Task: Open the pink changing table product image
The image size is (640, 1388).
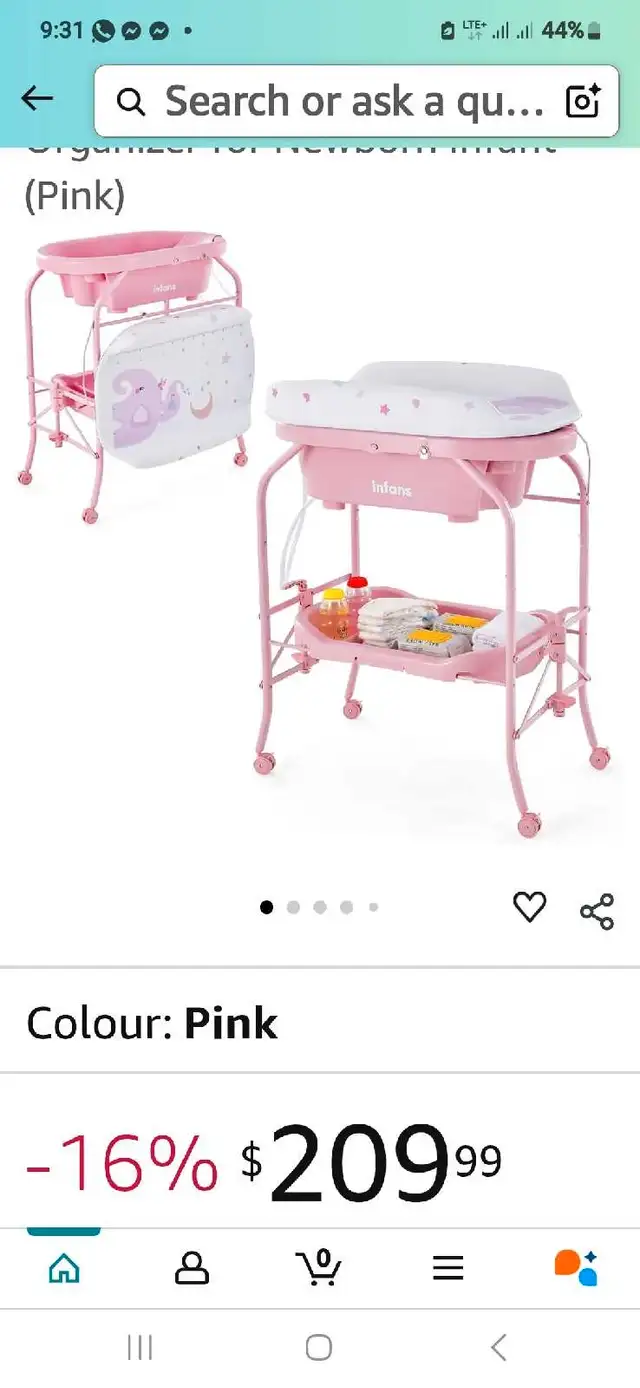Action: [320, 530]
